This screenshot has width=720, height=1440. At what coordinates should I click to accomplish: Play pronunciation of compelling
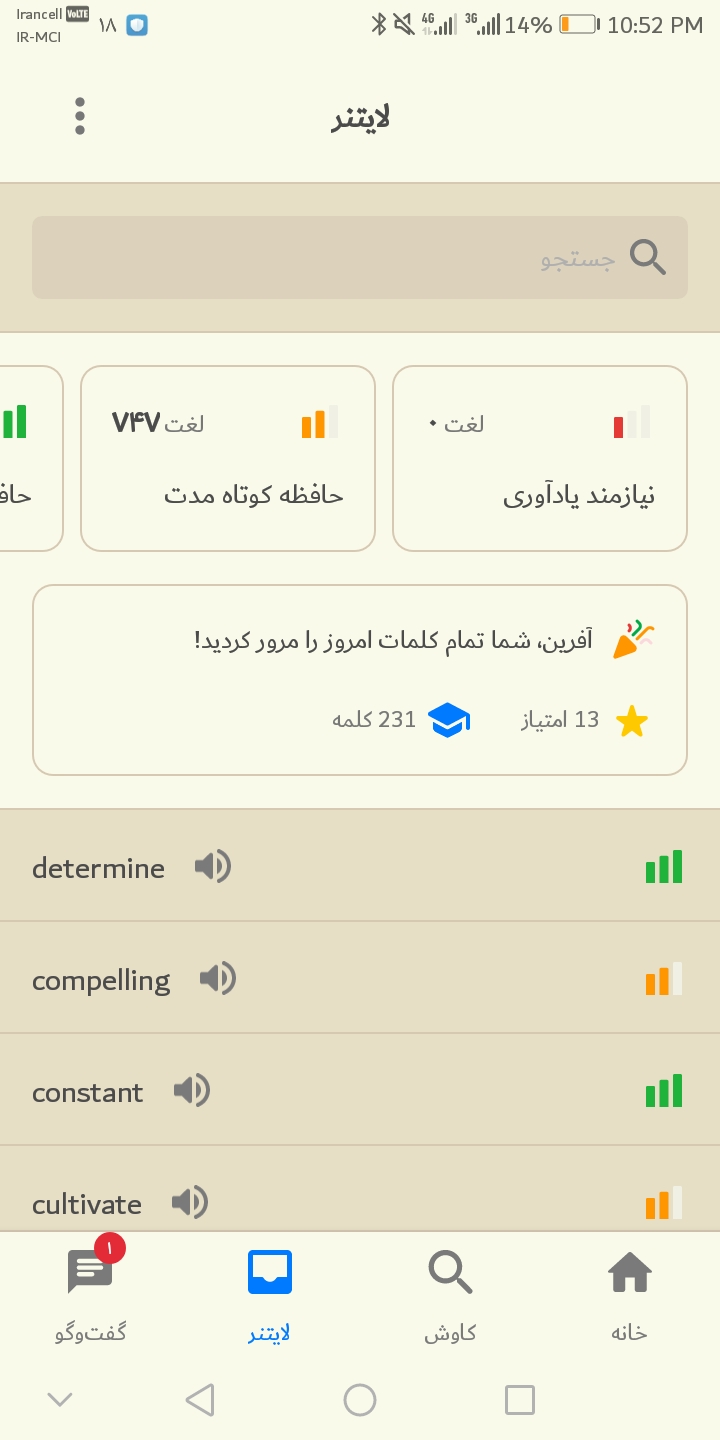tap(217, 978)
